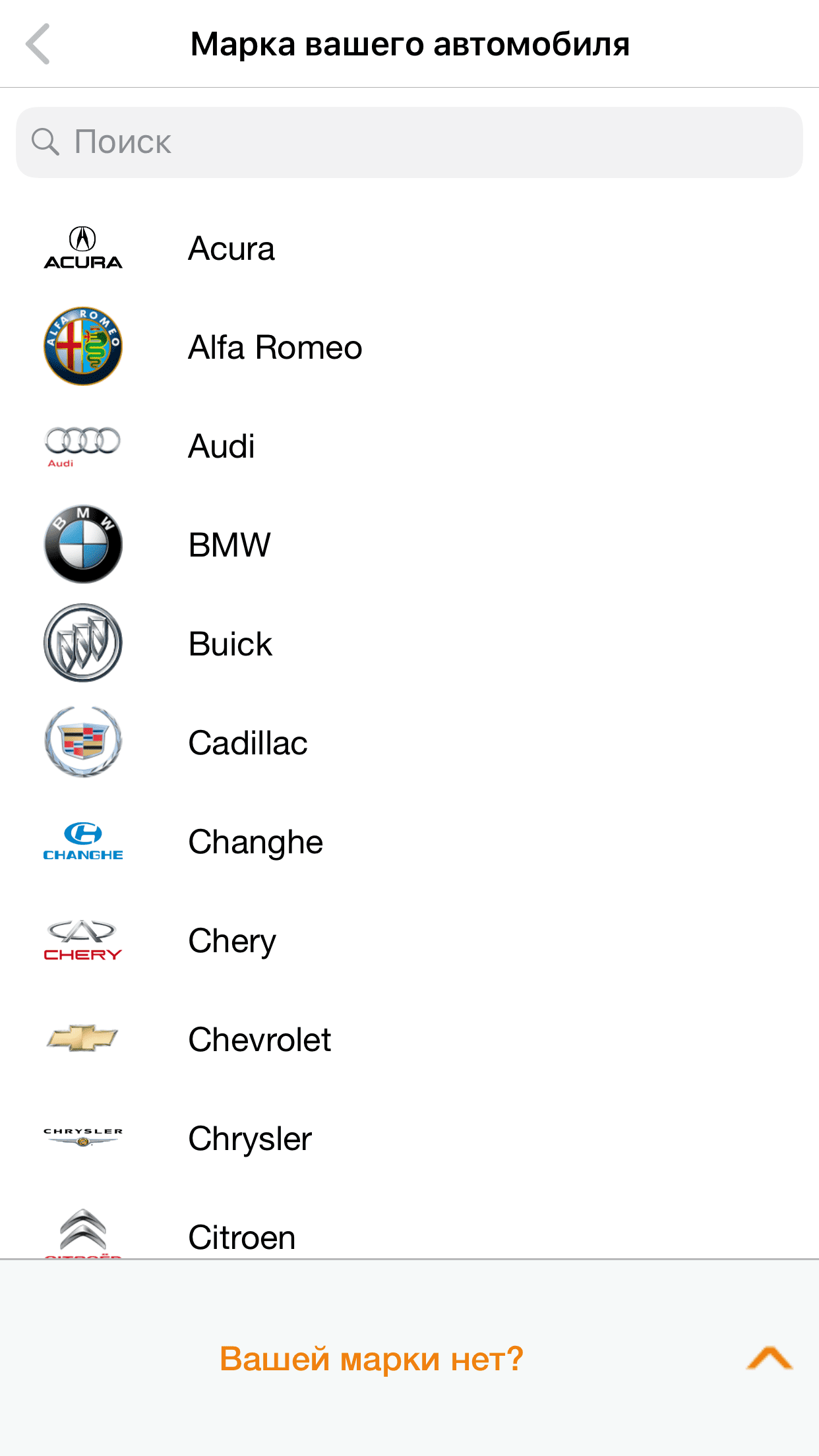
Task: Select the Audi brand row
Action: tap(409, 446)
